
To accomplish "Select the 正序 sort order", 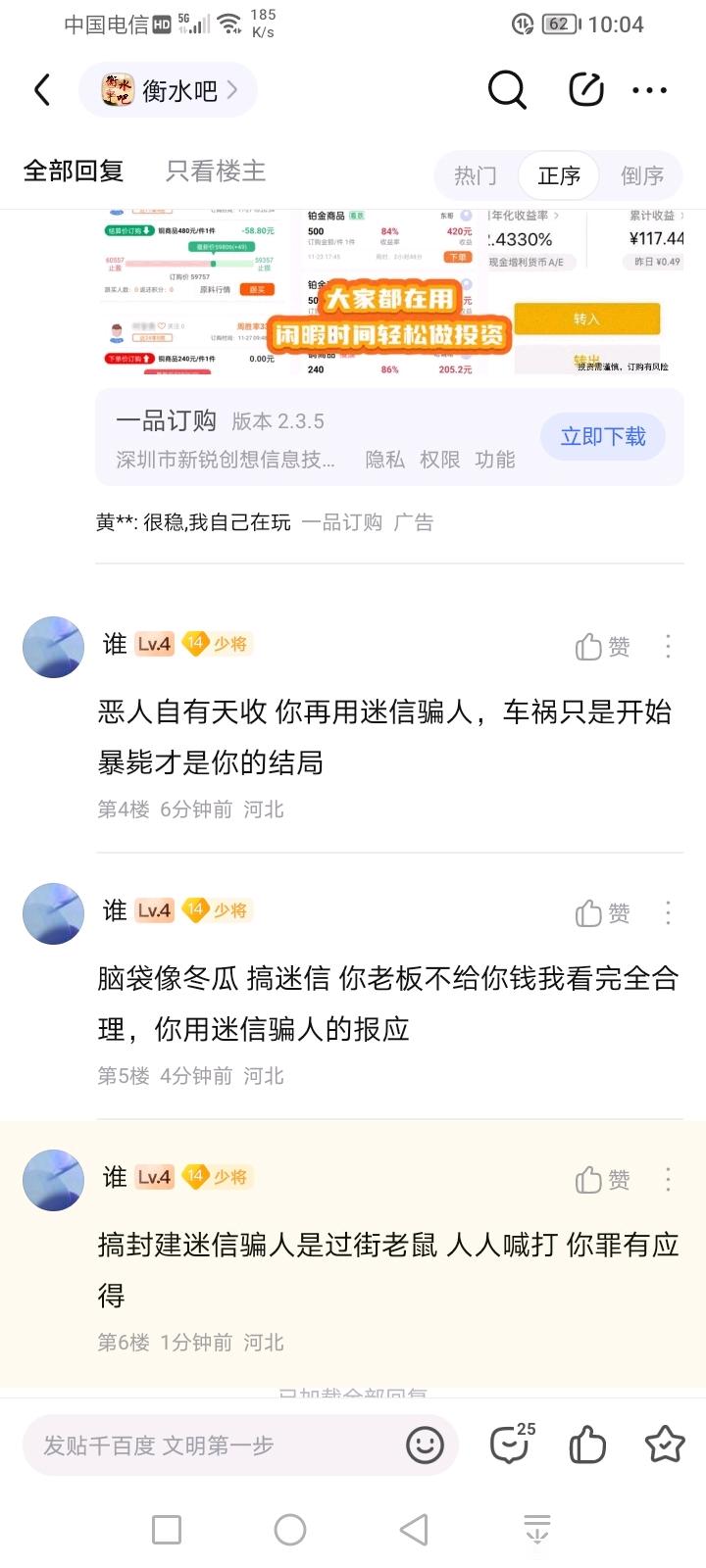I will click(x=559, y=175).
